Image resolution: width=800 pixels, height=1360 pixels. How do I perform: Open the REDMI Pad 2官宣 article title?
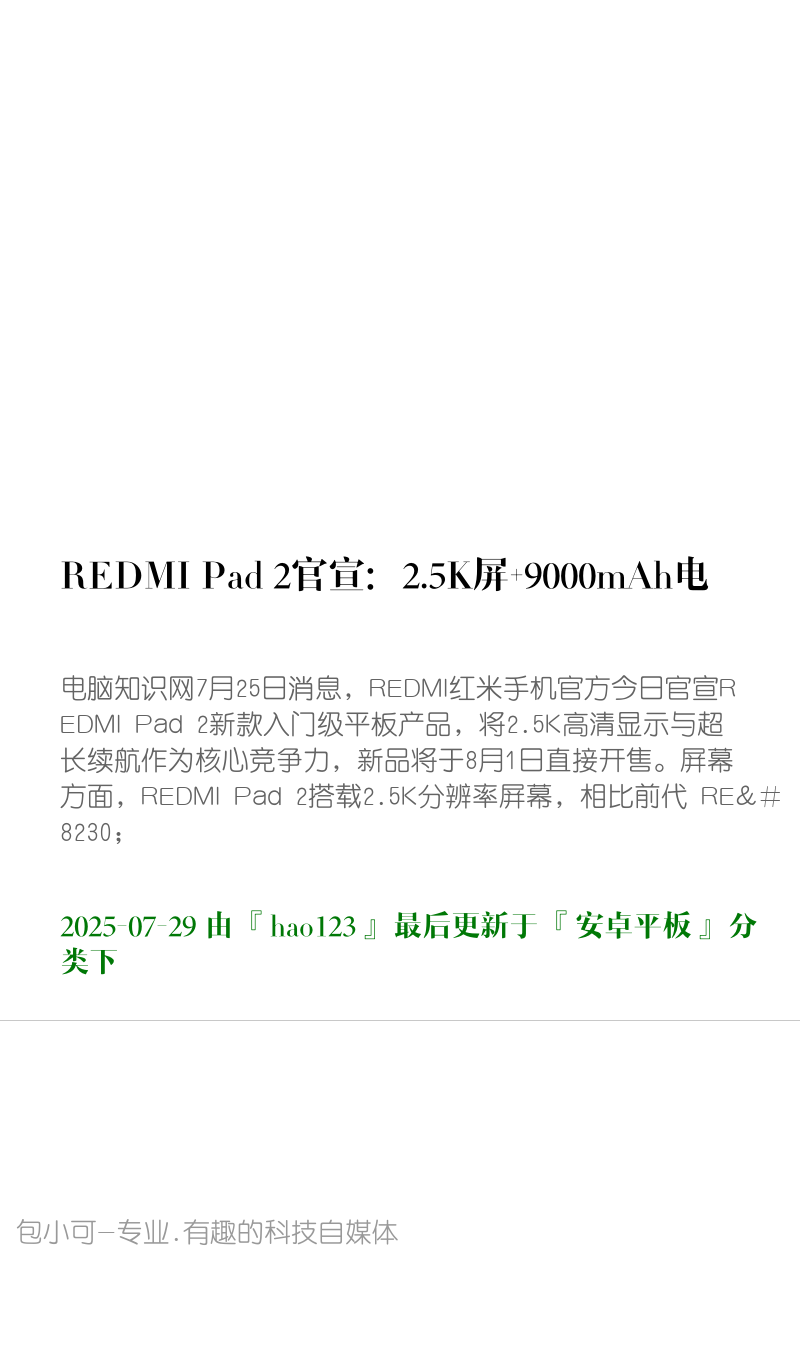click(385, 576)
